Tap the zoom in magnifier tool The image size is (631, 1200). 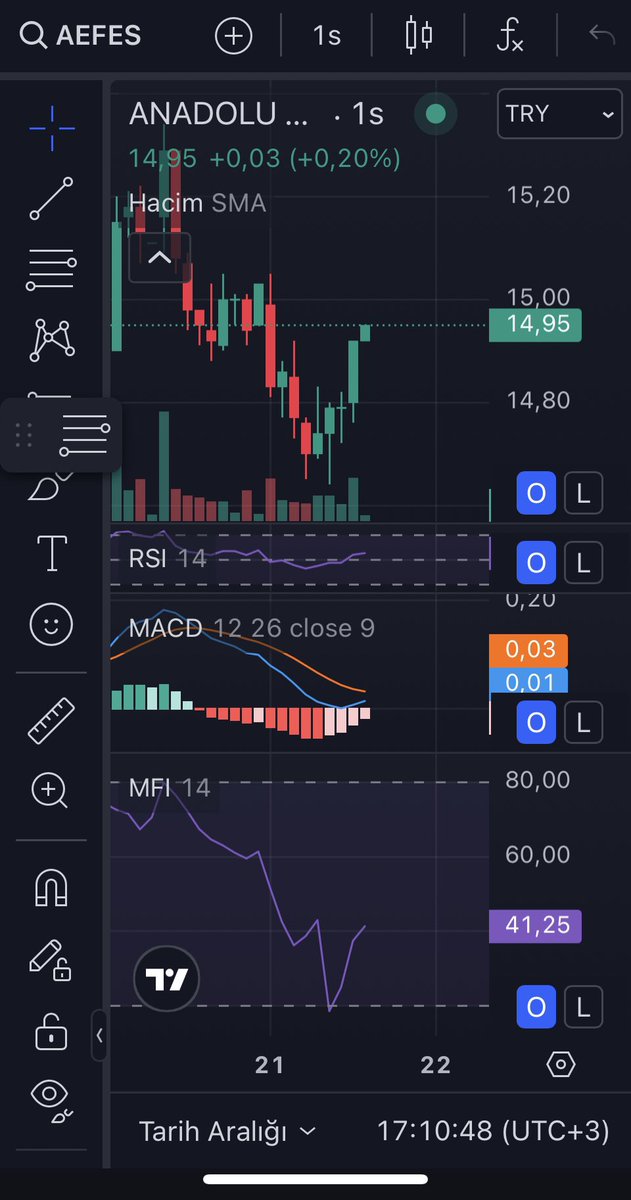point(50,791)
